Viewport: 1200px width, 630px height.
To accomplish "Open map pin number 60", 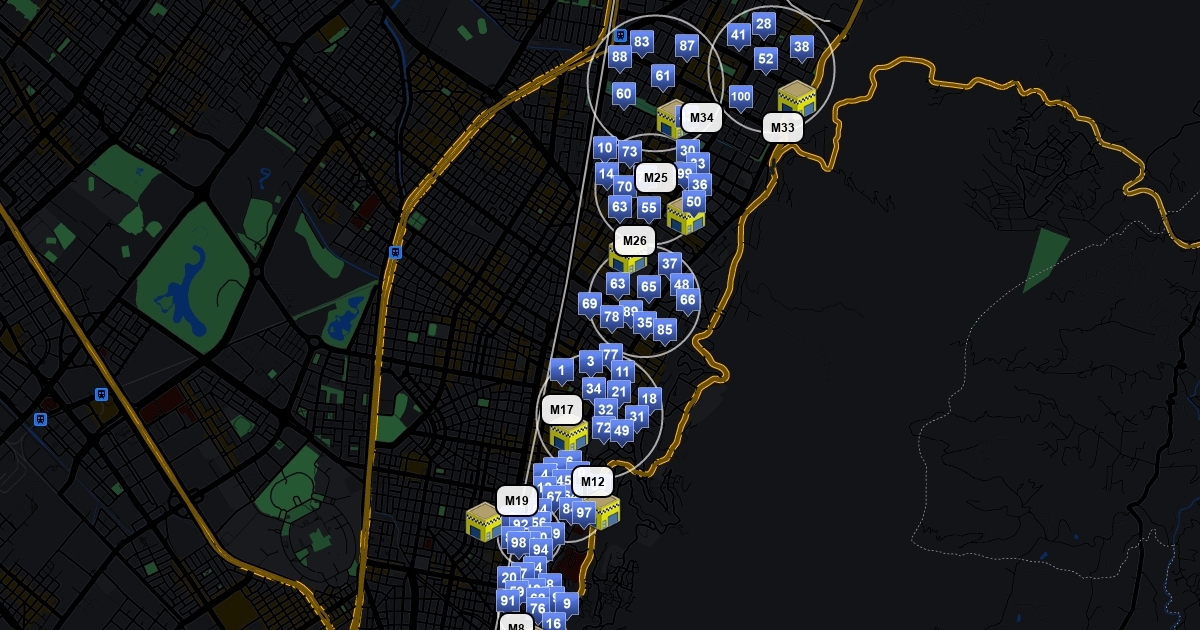I will tap(623, 95).
